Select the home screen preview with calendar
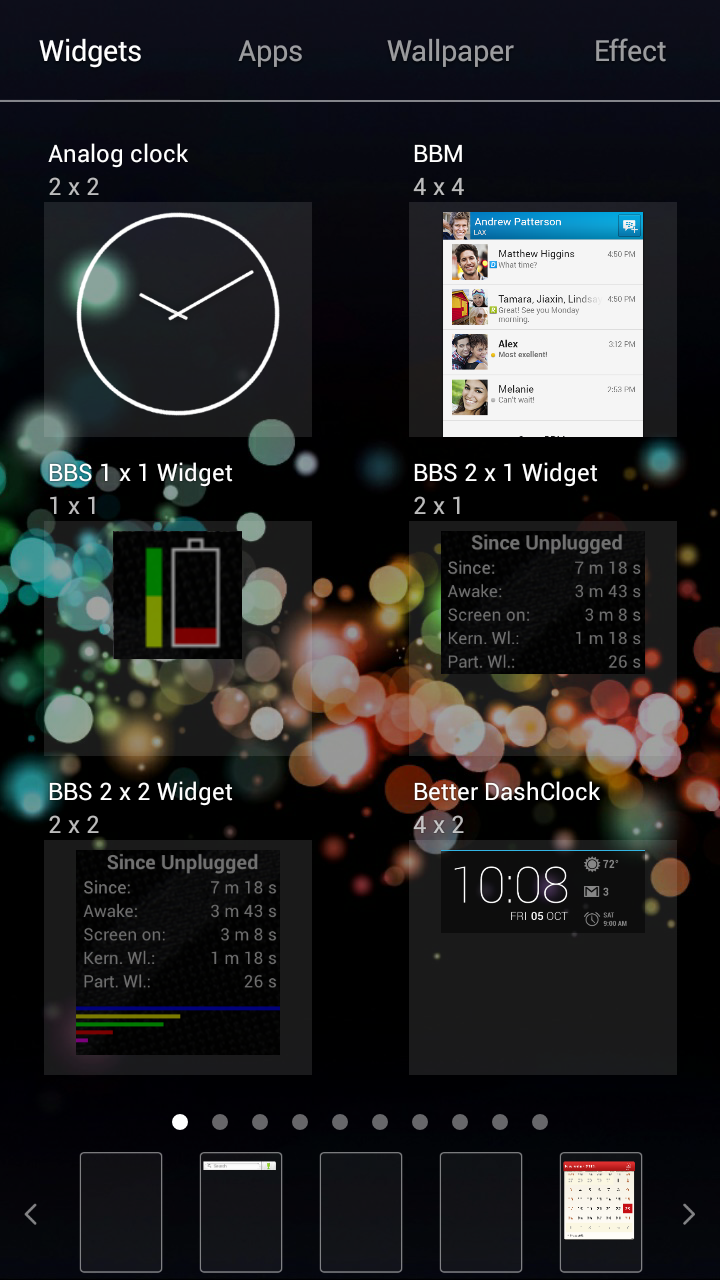The width and height of the screenshot is (720, 1280). tap(600, 1212)
